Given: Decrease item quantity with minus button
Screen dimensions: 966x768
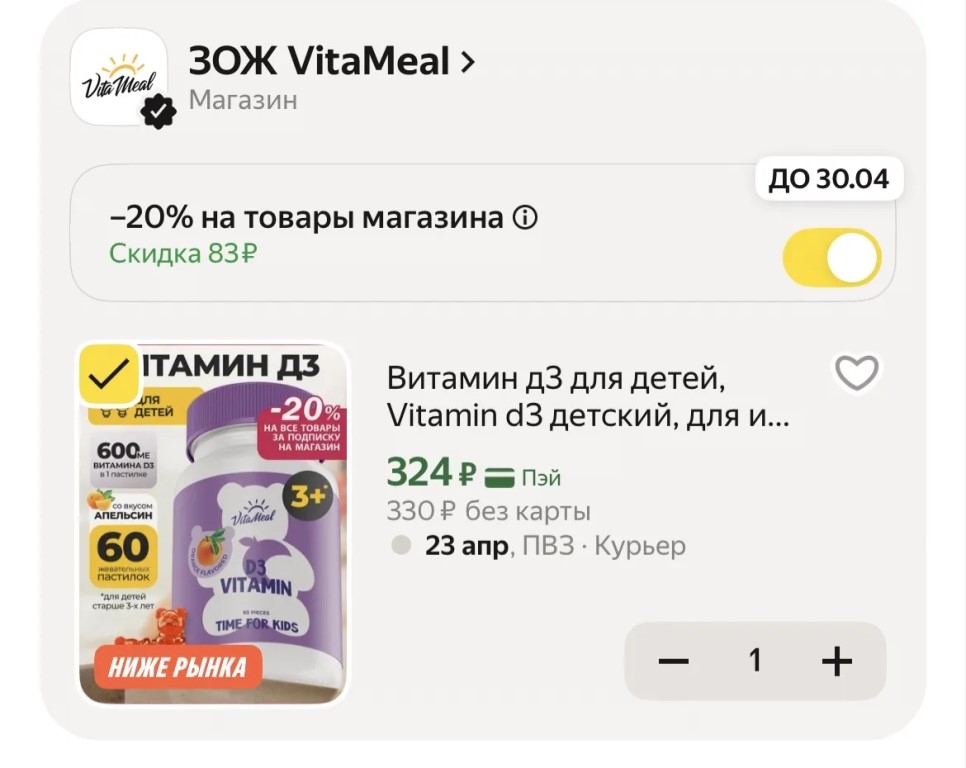Looking at the screenshot, I should [x=674, y=661].
